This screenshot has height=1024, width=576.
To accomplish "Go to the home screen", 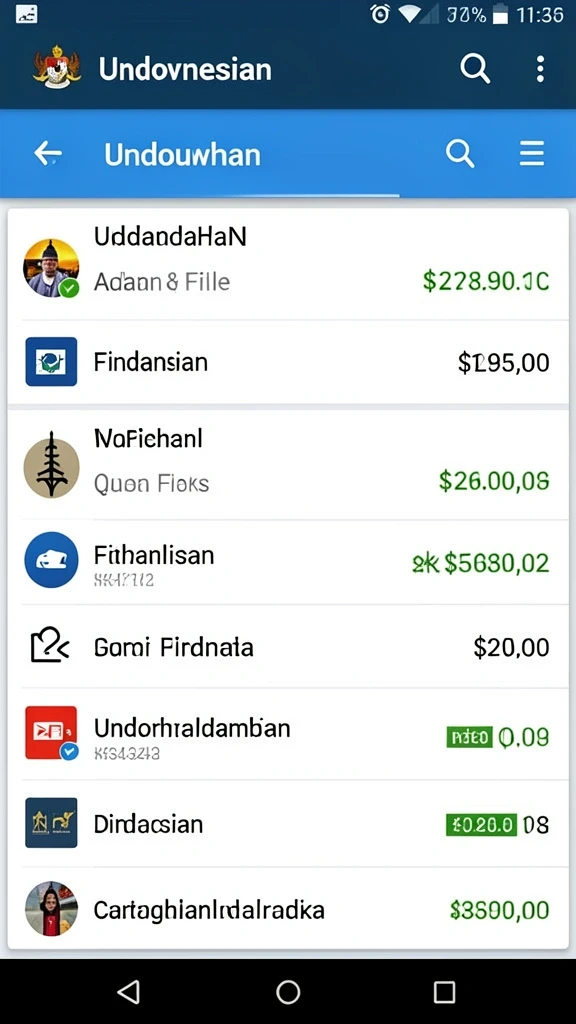I will 288,991.
